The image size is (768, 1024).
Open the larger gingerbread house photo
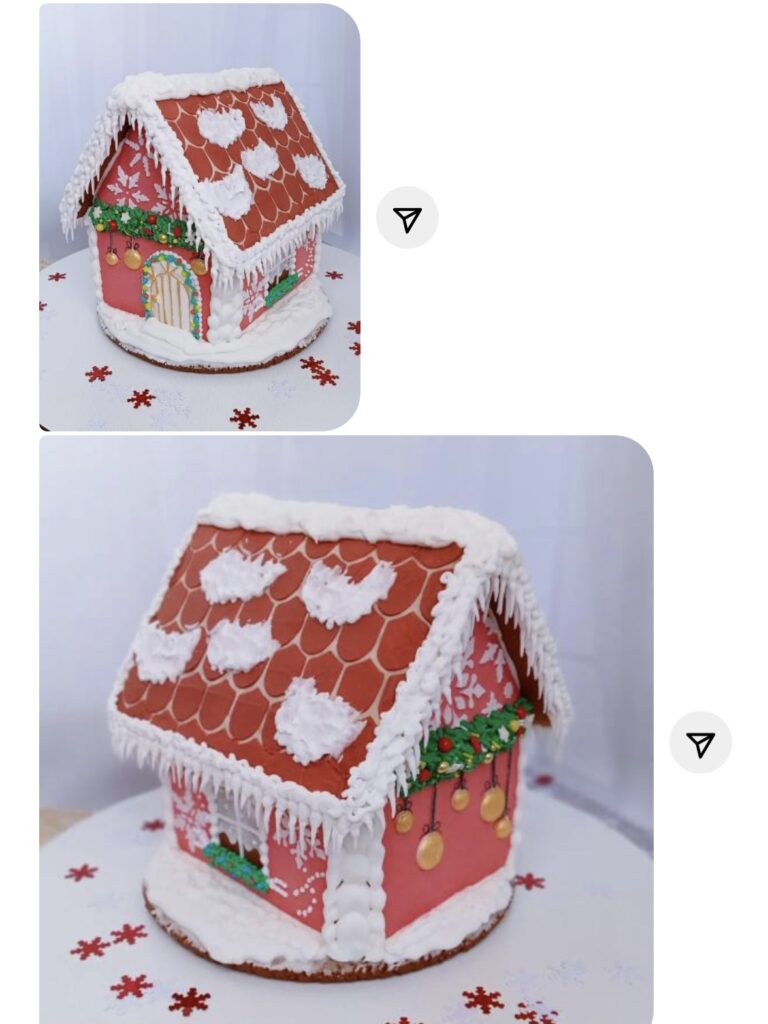[x=346, y=729]
